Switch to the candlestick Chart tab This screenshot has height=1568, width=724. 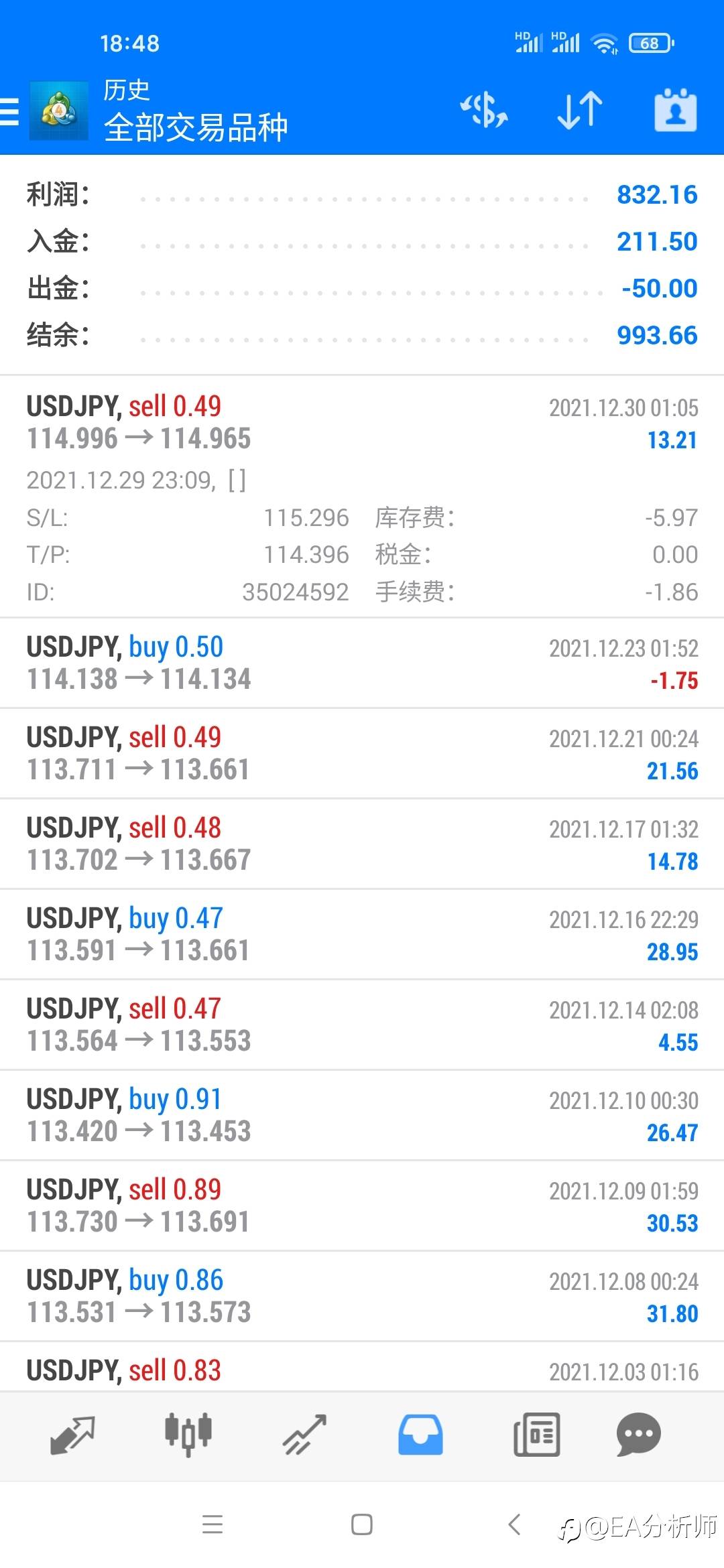(188, 1435)
